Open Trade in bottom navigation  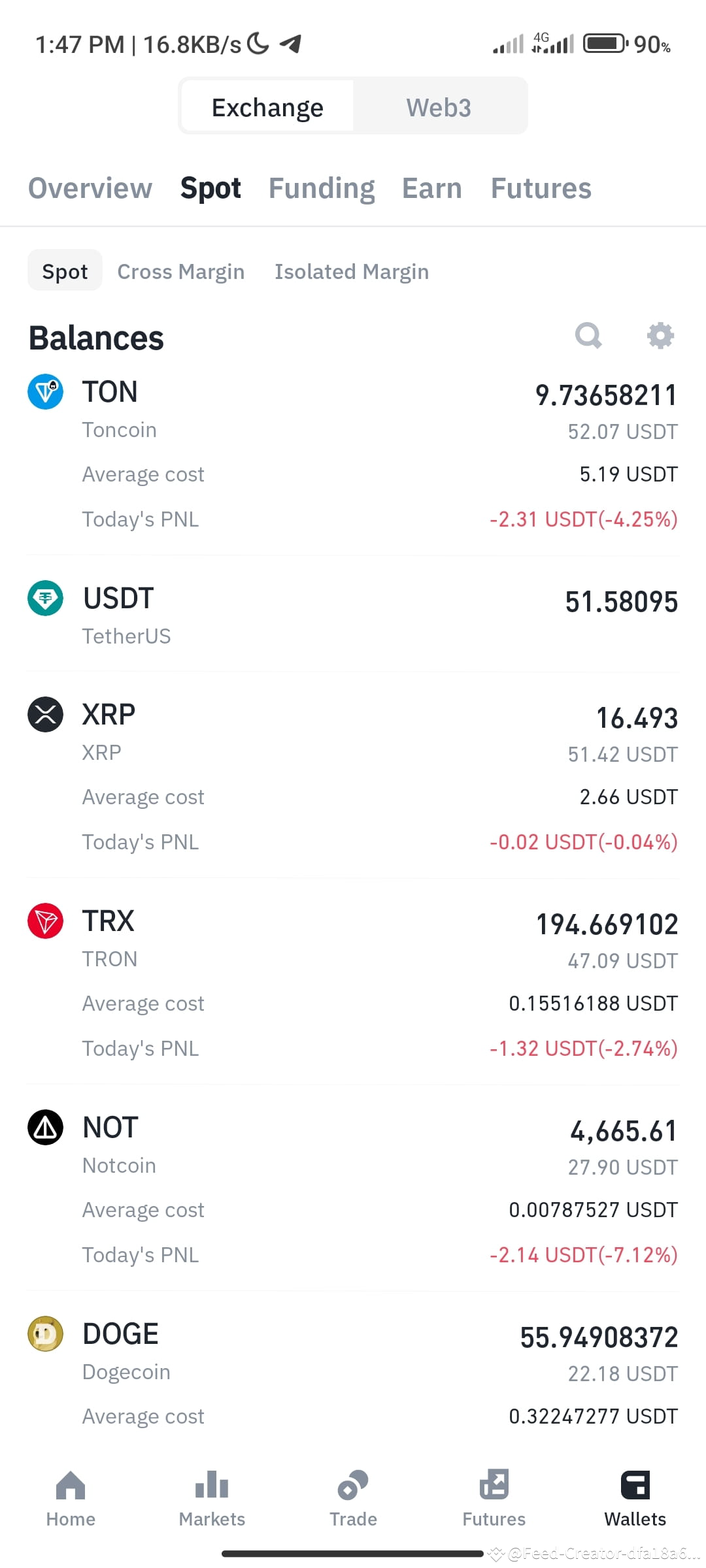(x=353, y=1499)
